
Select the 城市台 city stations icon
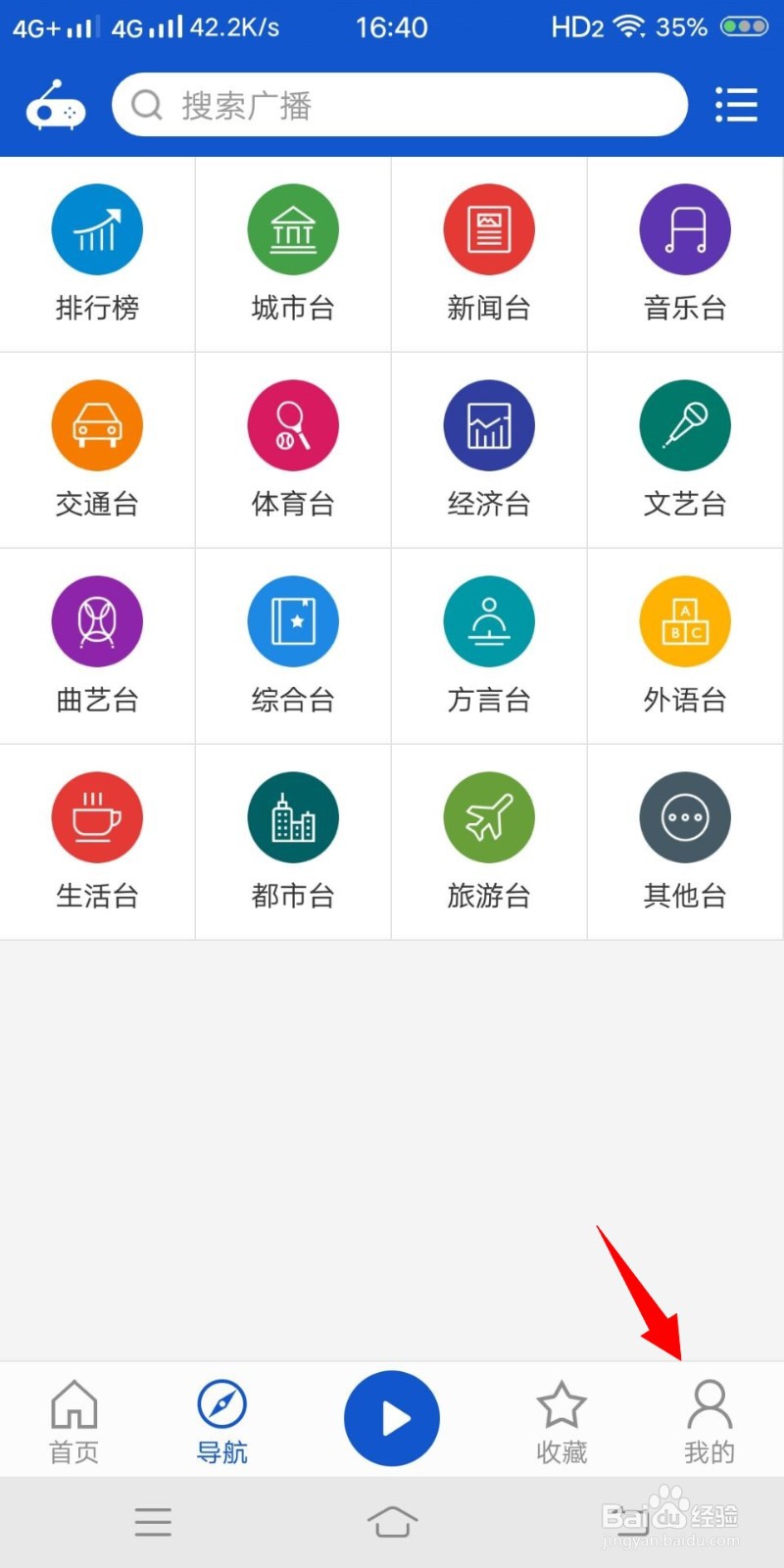[293, 253]
